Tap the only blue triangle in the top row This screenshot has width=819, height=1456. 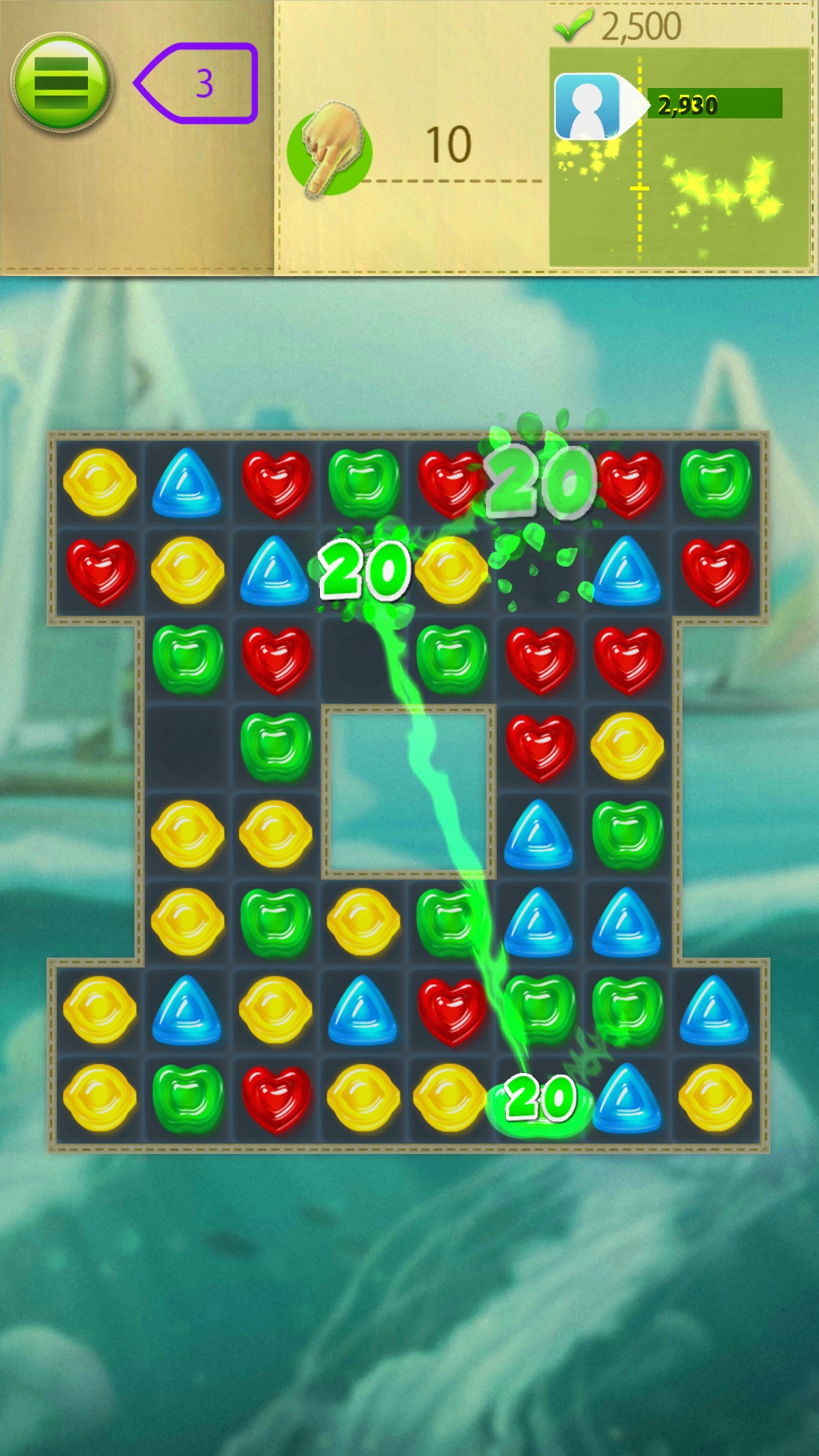click(187, 482)
